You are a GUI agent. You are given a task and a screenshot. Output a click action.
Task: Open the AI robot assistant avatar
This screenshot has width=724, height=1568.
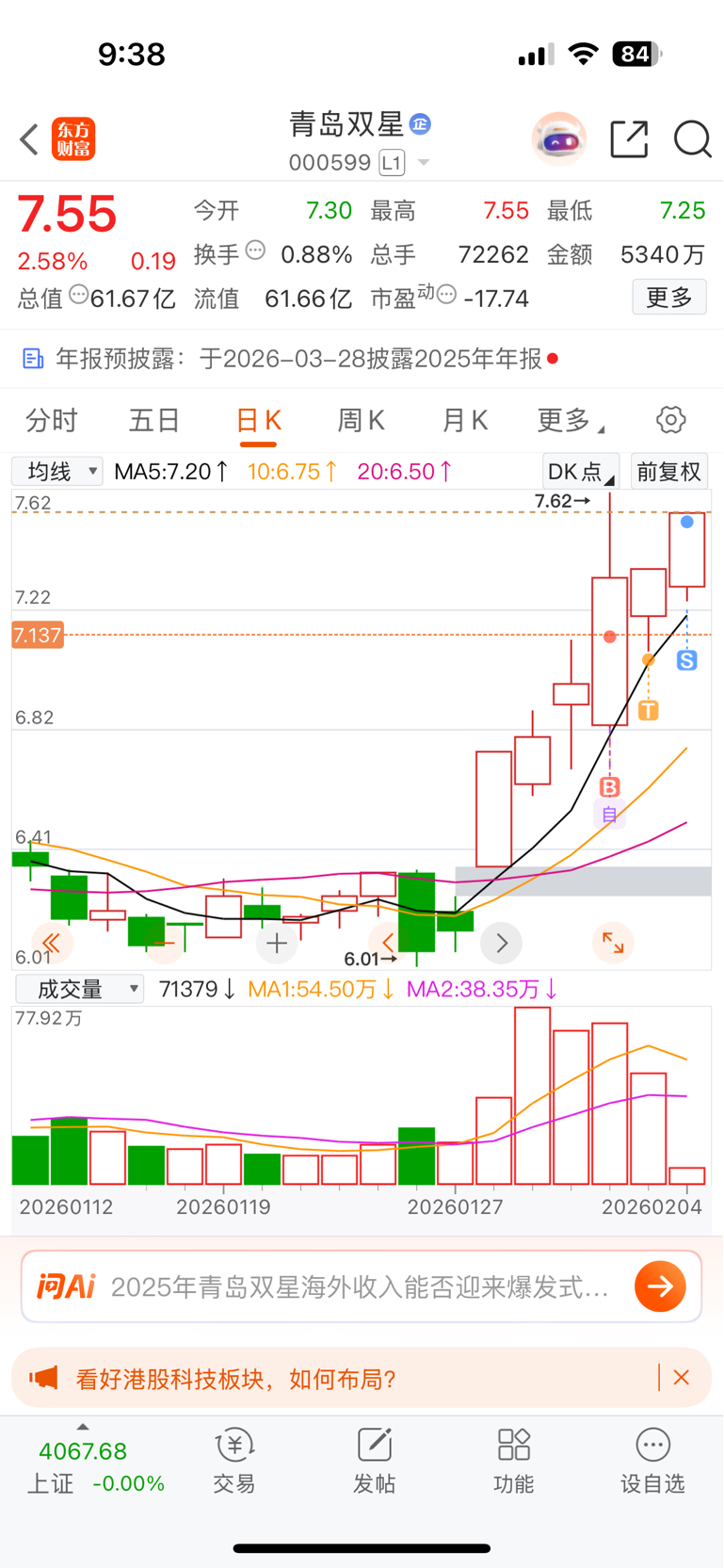(559, 139)
